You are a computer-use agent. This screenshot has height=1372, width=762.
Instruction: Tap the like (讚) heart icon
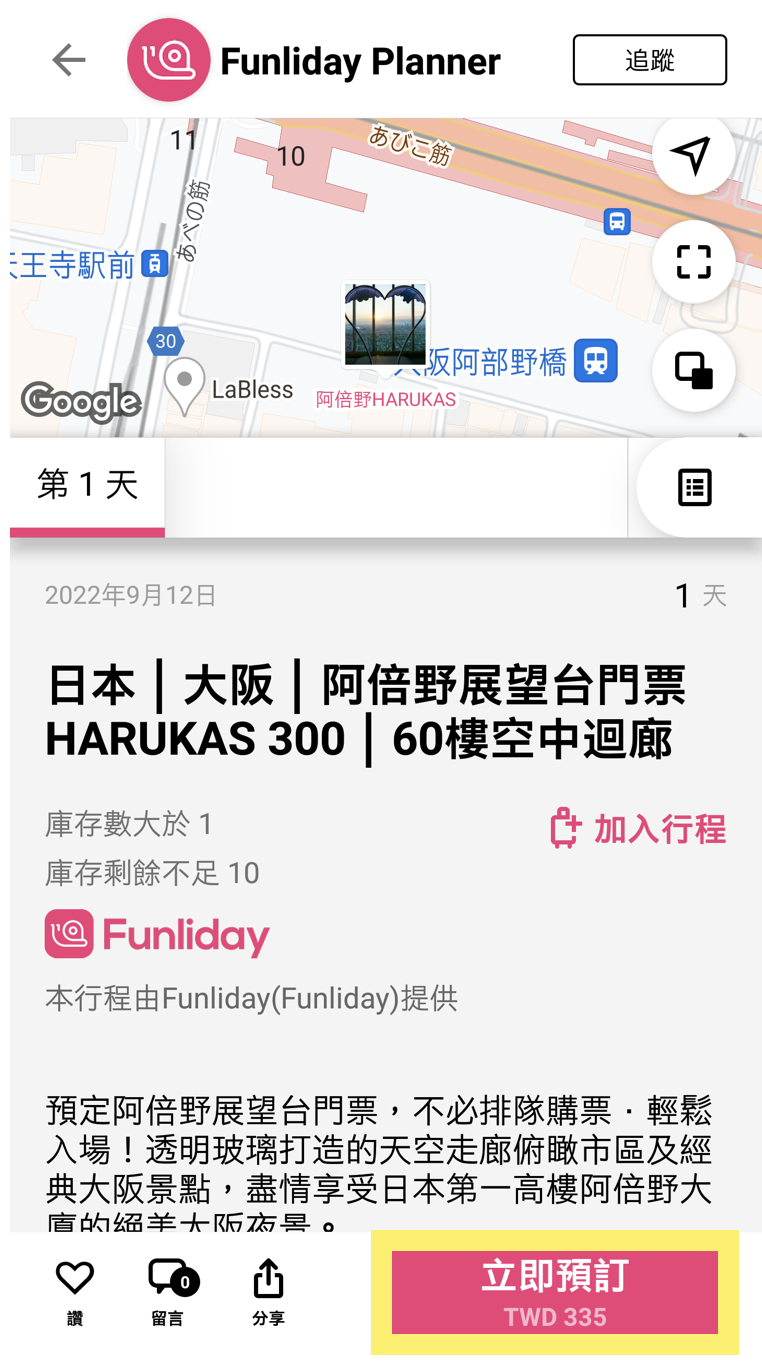click(74, 1276)
